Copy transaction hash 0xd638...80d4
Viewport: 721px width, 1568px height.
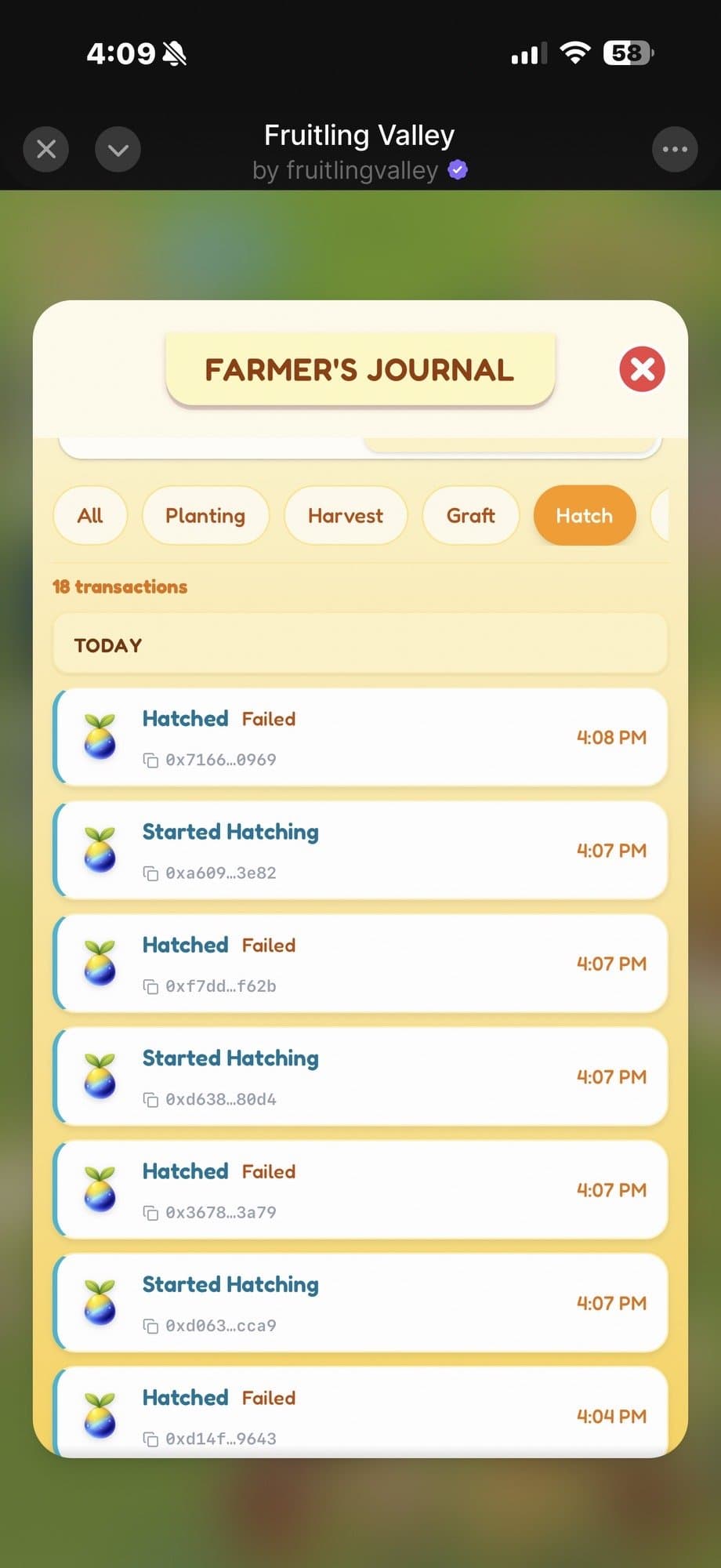pos(150,1099)
